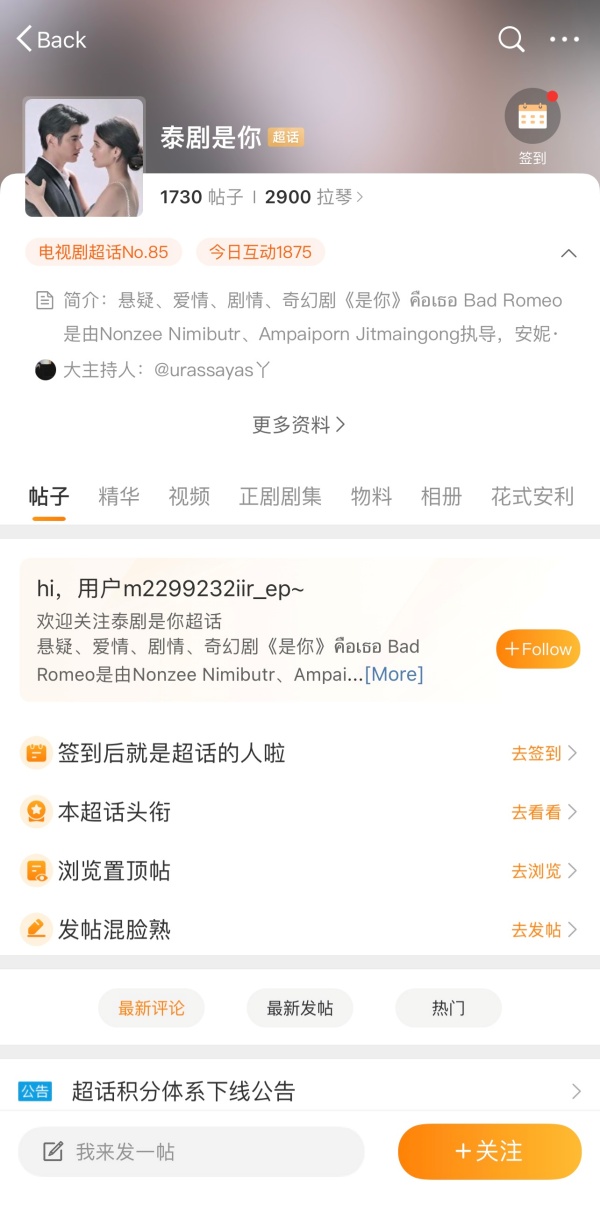The height and width of the screenshot is (1205, 600).
Task: Open search in the top bar
Action: point(511,40)
